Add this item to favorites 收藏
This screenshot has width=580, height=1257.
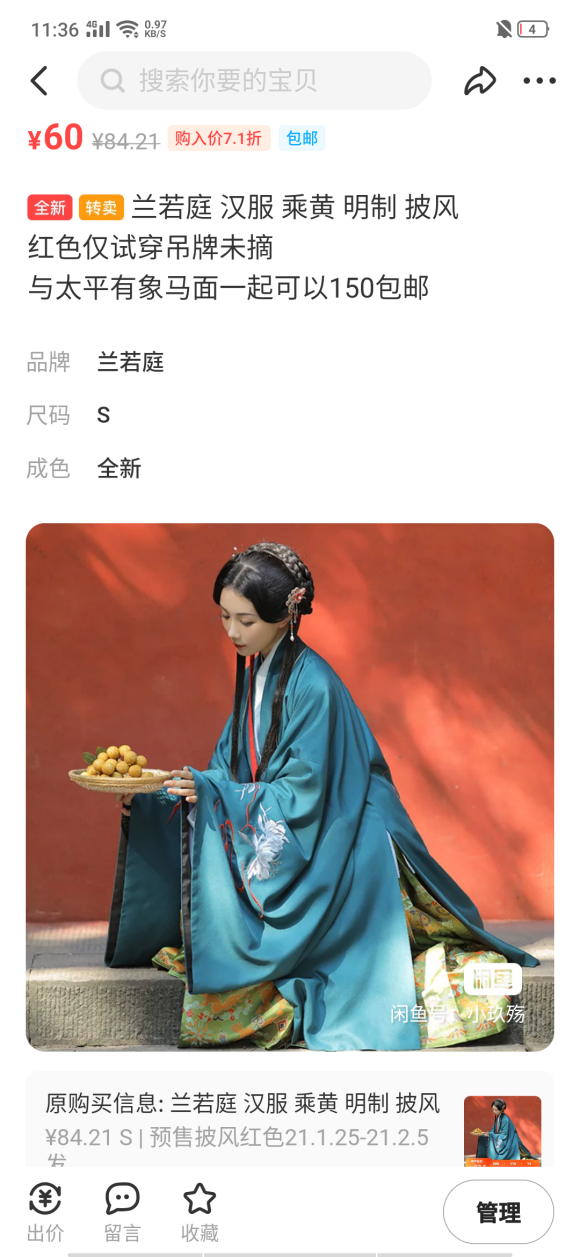(200, 1211)
